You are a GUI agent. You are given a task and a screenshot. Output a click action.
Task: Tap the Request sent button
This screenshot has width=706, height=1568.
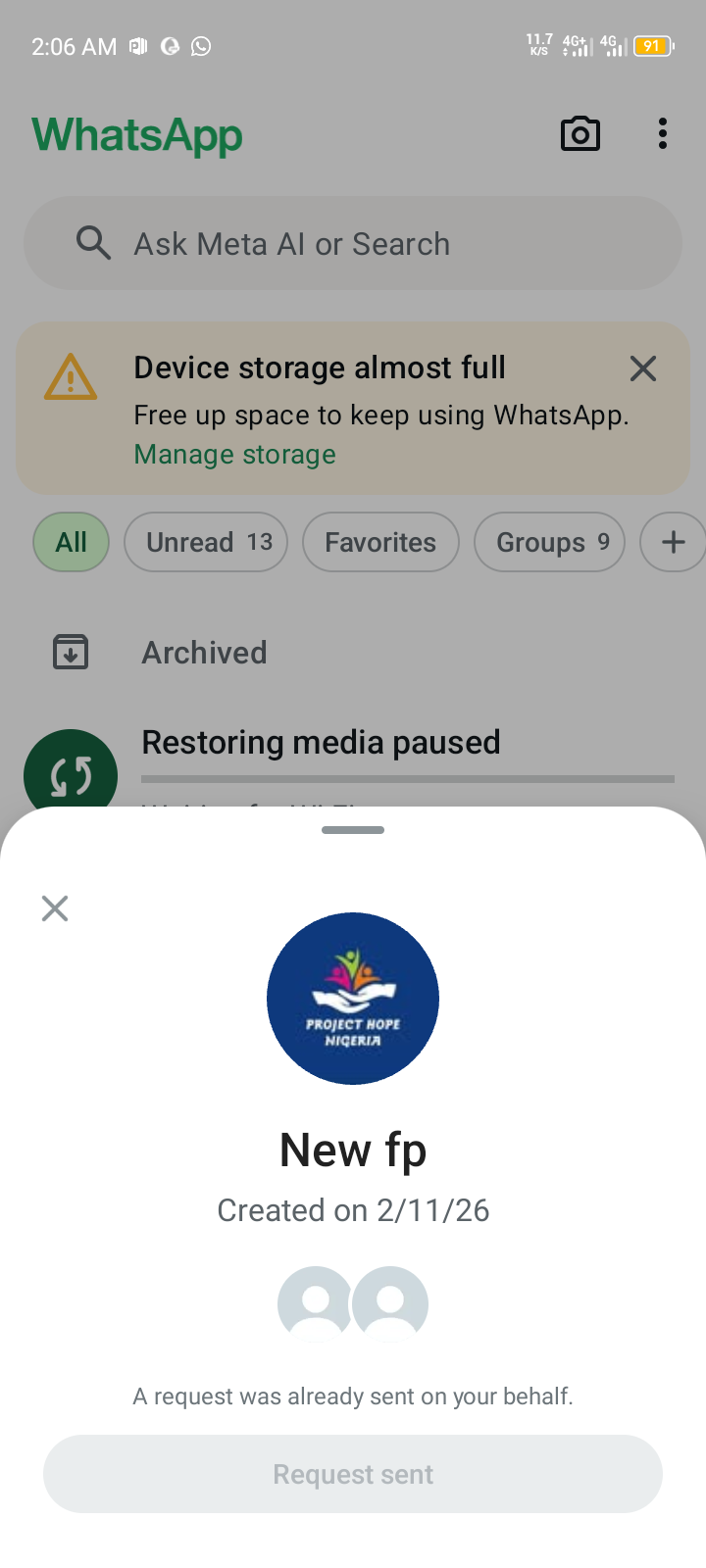[x=353, y=1474]
